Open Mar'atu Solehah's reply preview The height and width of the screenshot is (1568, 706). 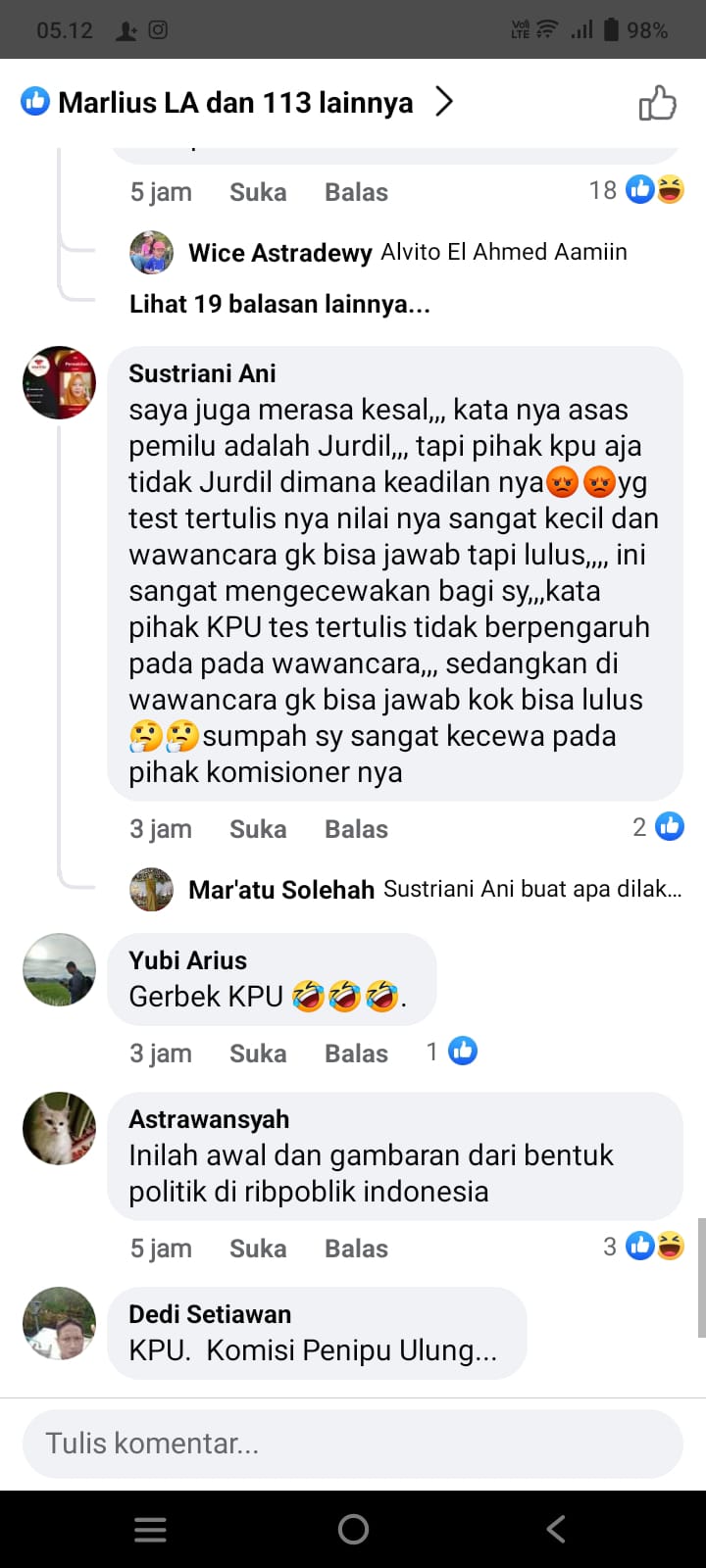[433, 889]
